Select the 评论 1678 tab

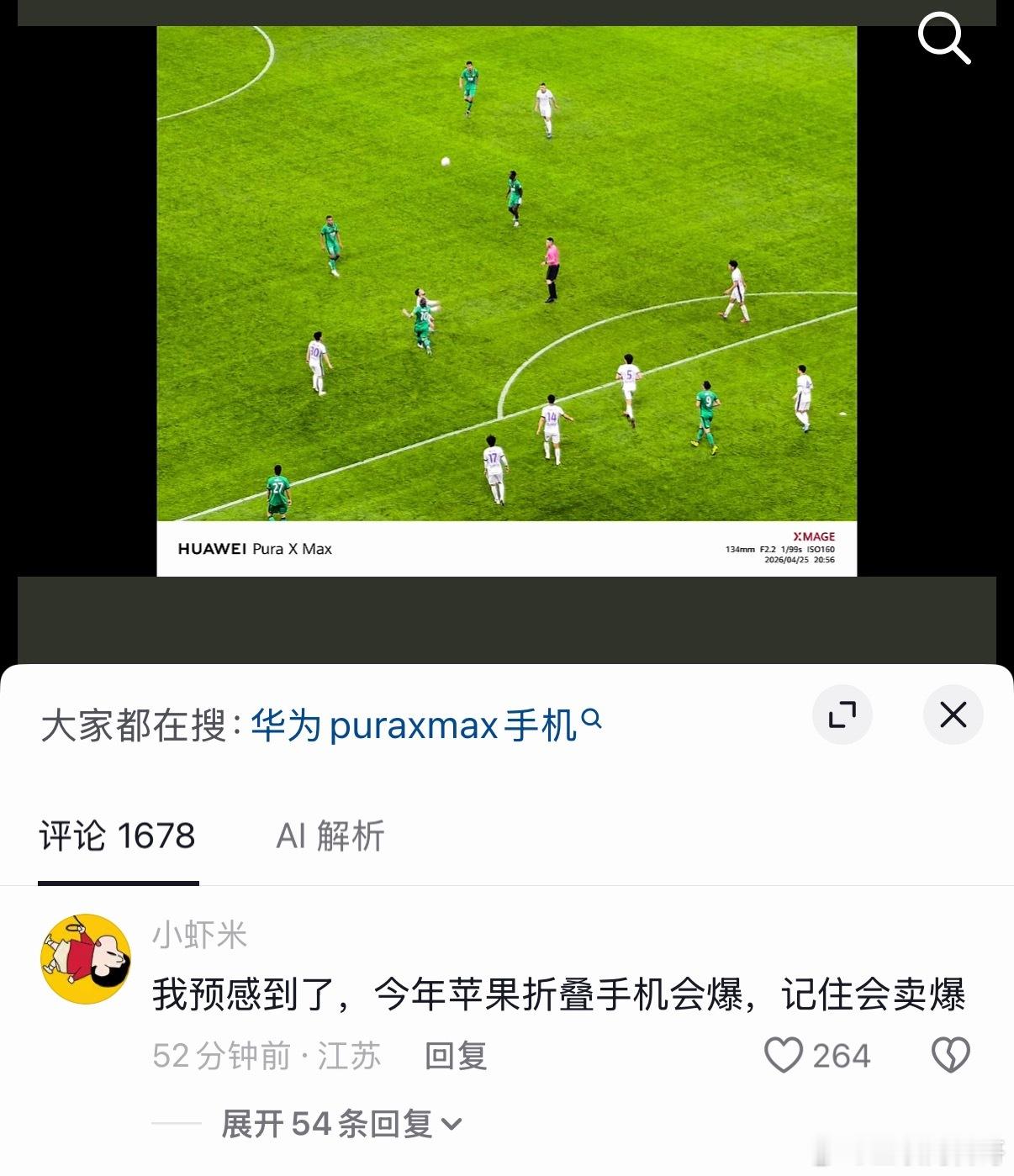tap(118, 836)
